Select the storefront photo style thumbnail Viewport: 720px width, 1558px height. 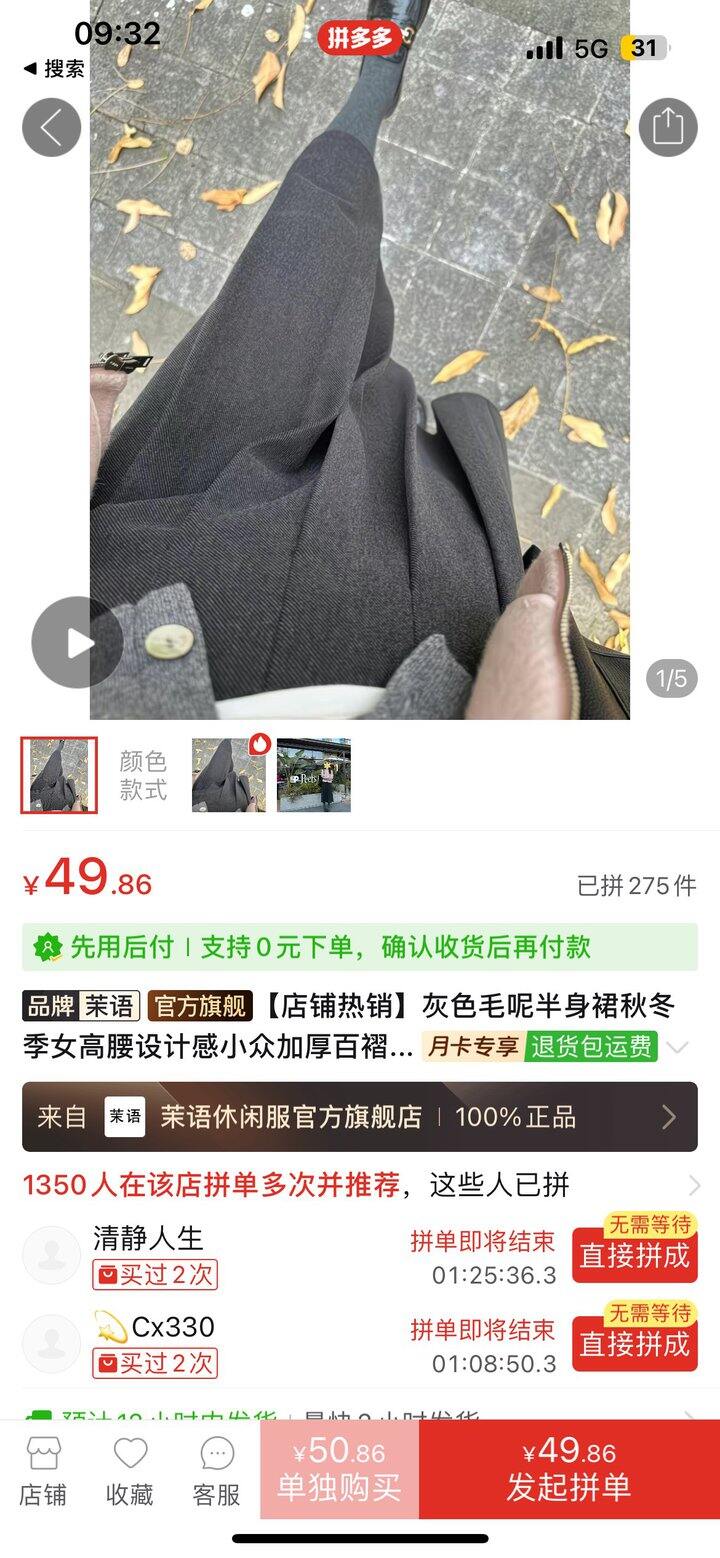click(314, 775)
